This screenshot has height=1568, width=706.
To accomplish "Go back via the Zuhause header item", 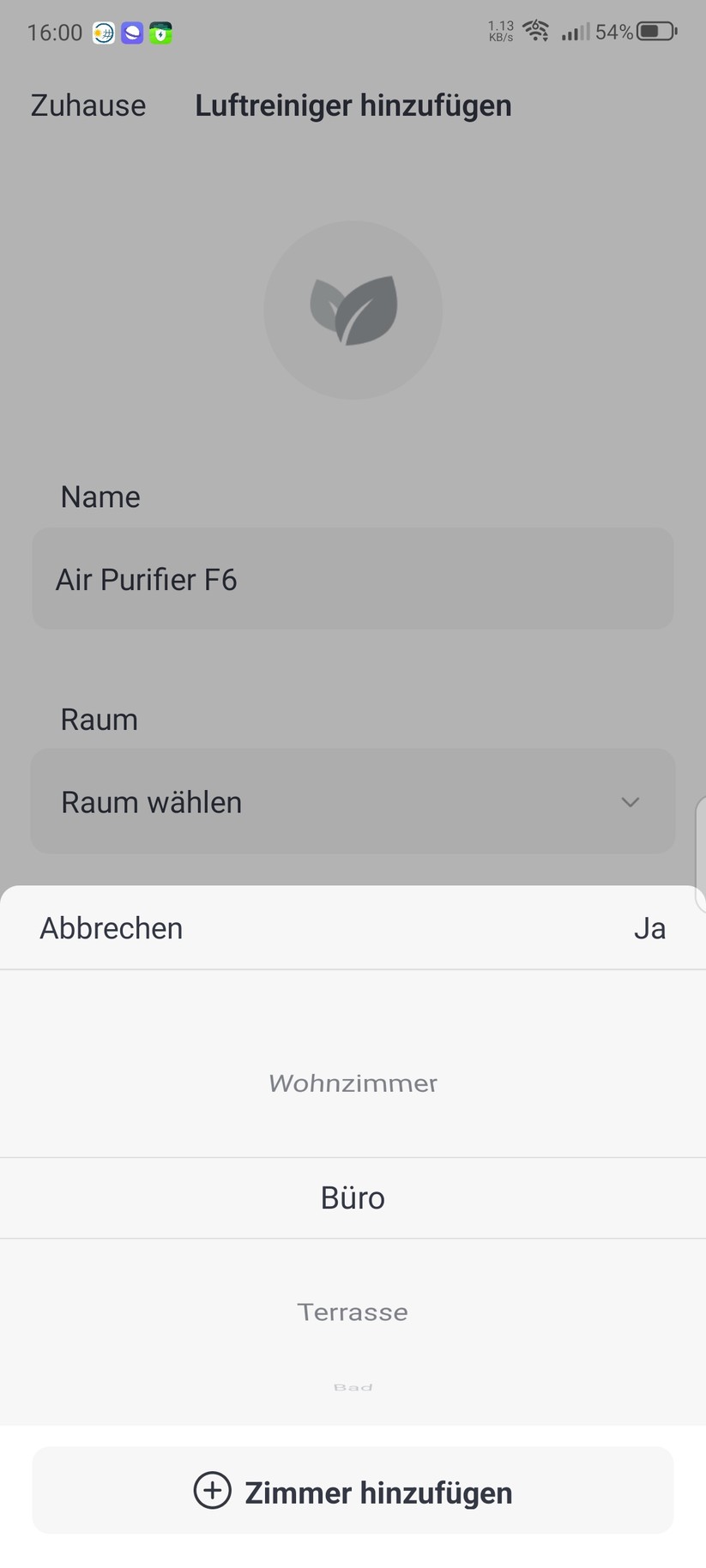I will coord(87,105).
